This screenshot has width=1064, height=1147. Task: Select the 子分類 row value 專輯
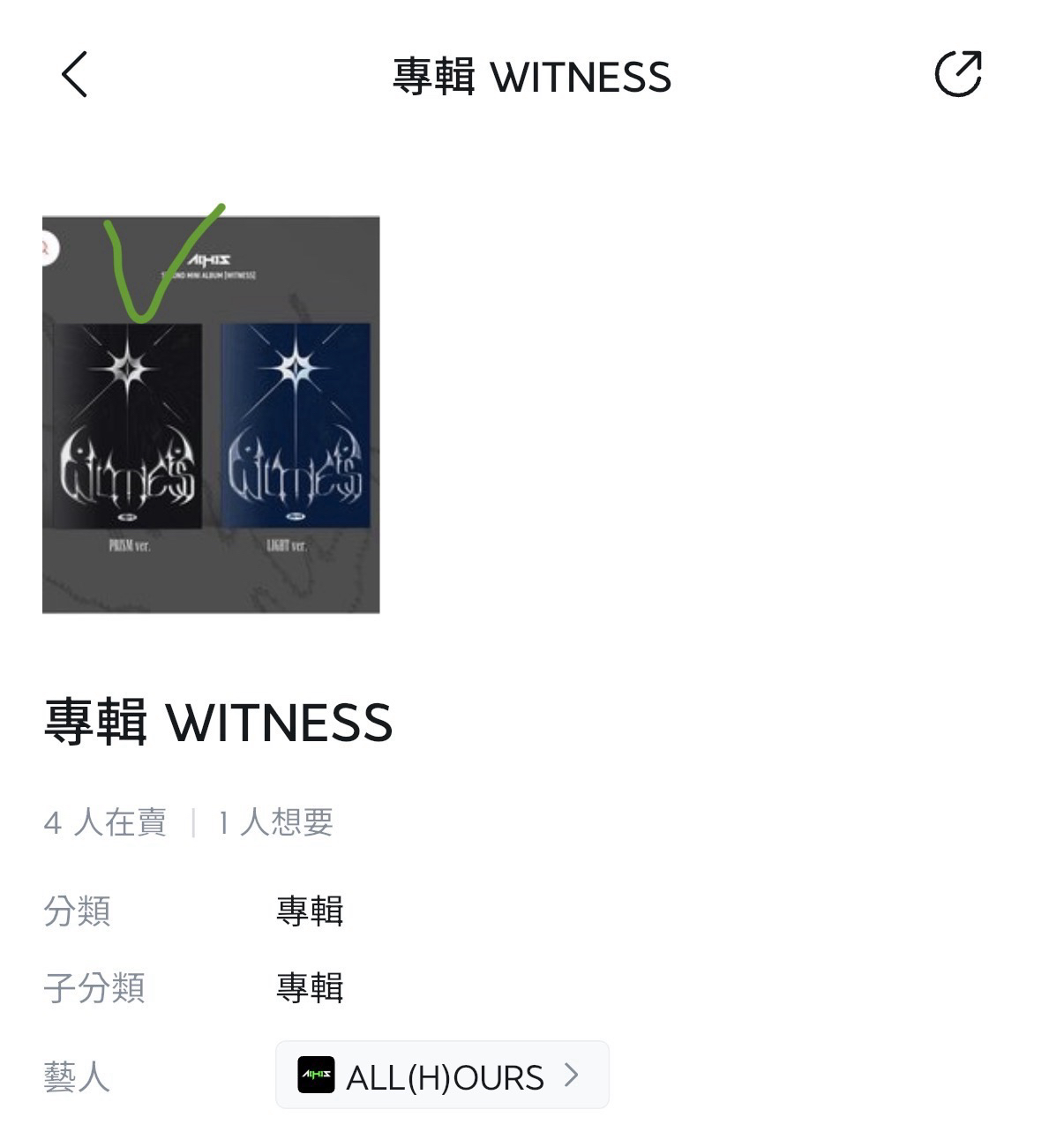pyautogui.click(x=309, y=989)
